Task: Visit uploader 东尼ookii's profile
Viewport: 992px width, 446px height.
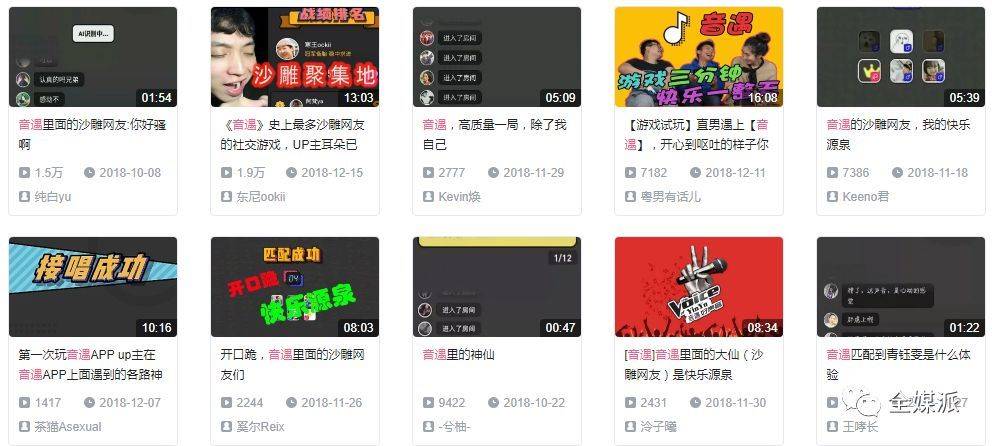Action: click(260, 197)
